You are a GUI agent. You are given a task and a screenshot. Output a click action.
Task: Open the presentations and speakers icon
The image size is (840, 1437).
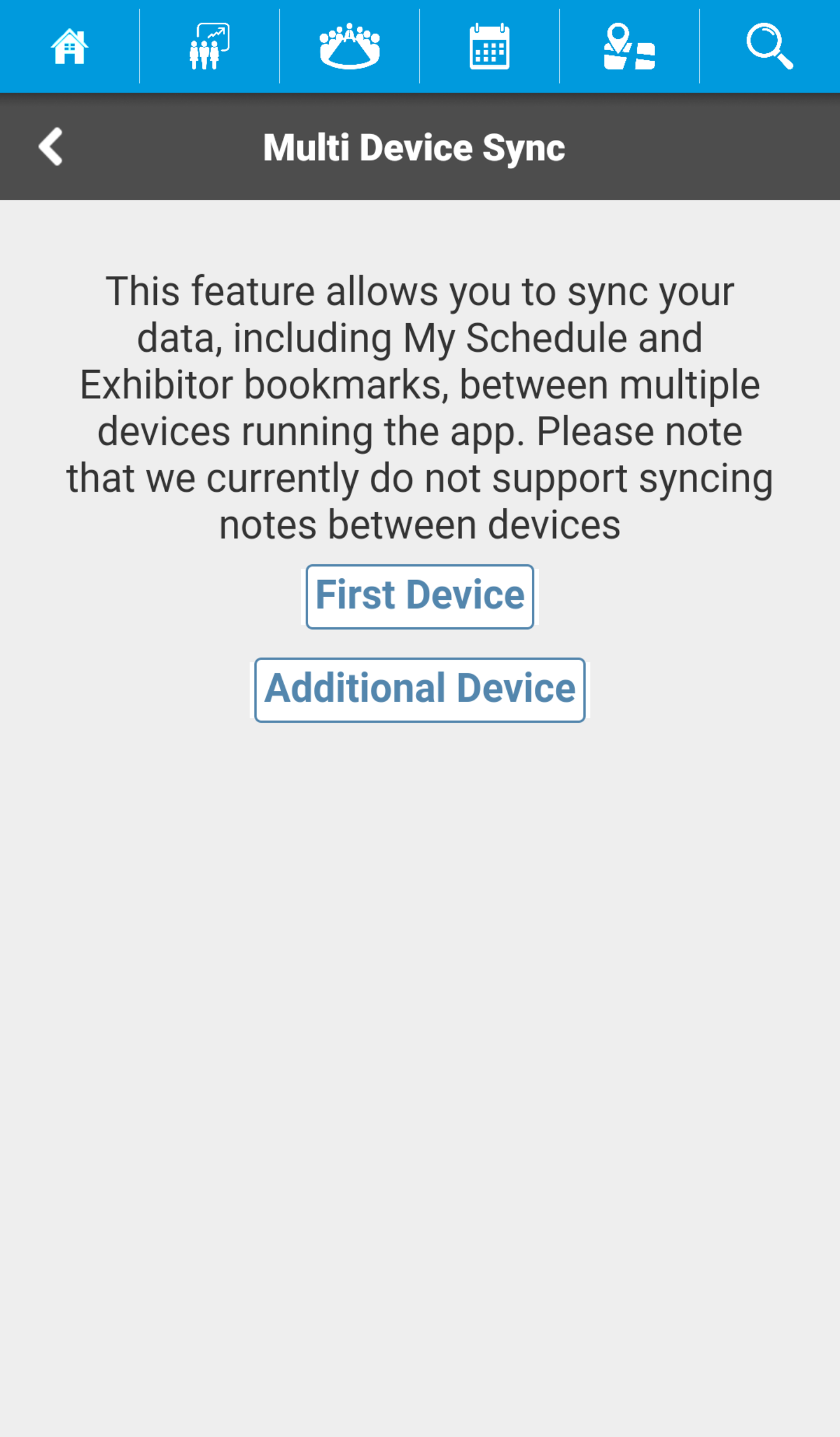click(x=209, y=46)
